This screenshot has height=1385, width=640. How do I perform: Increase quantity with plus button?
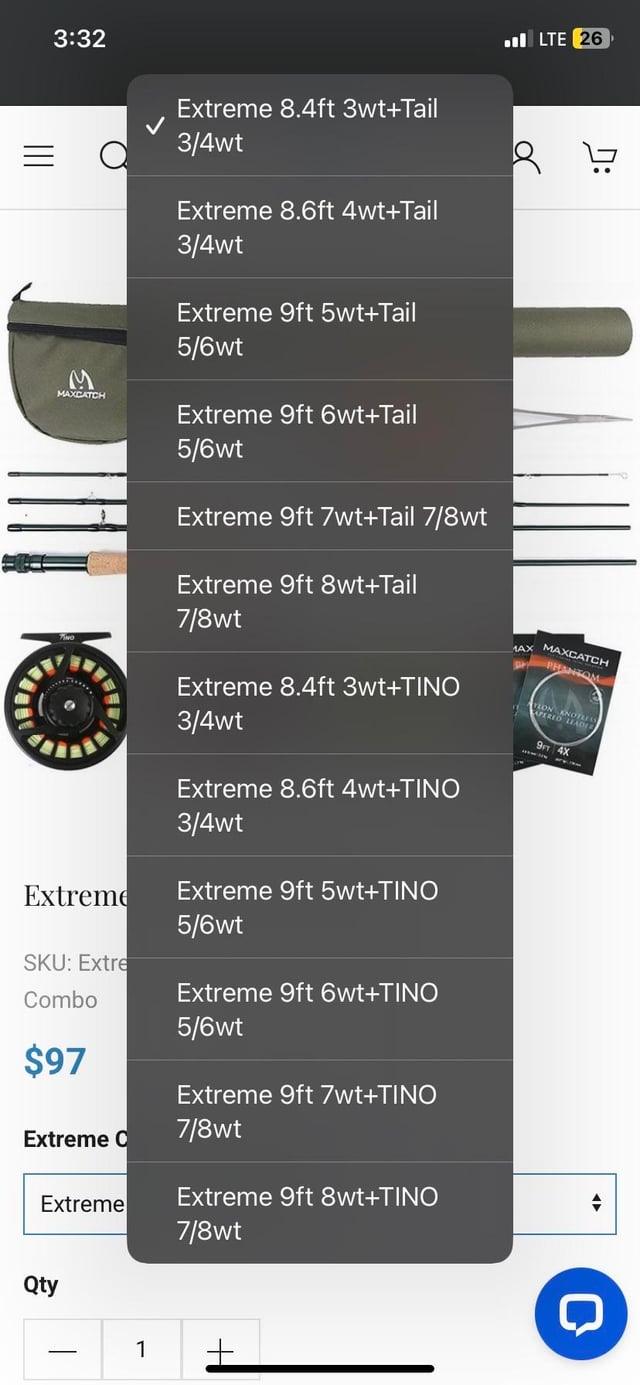click(x=220, y=1350)
